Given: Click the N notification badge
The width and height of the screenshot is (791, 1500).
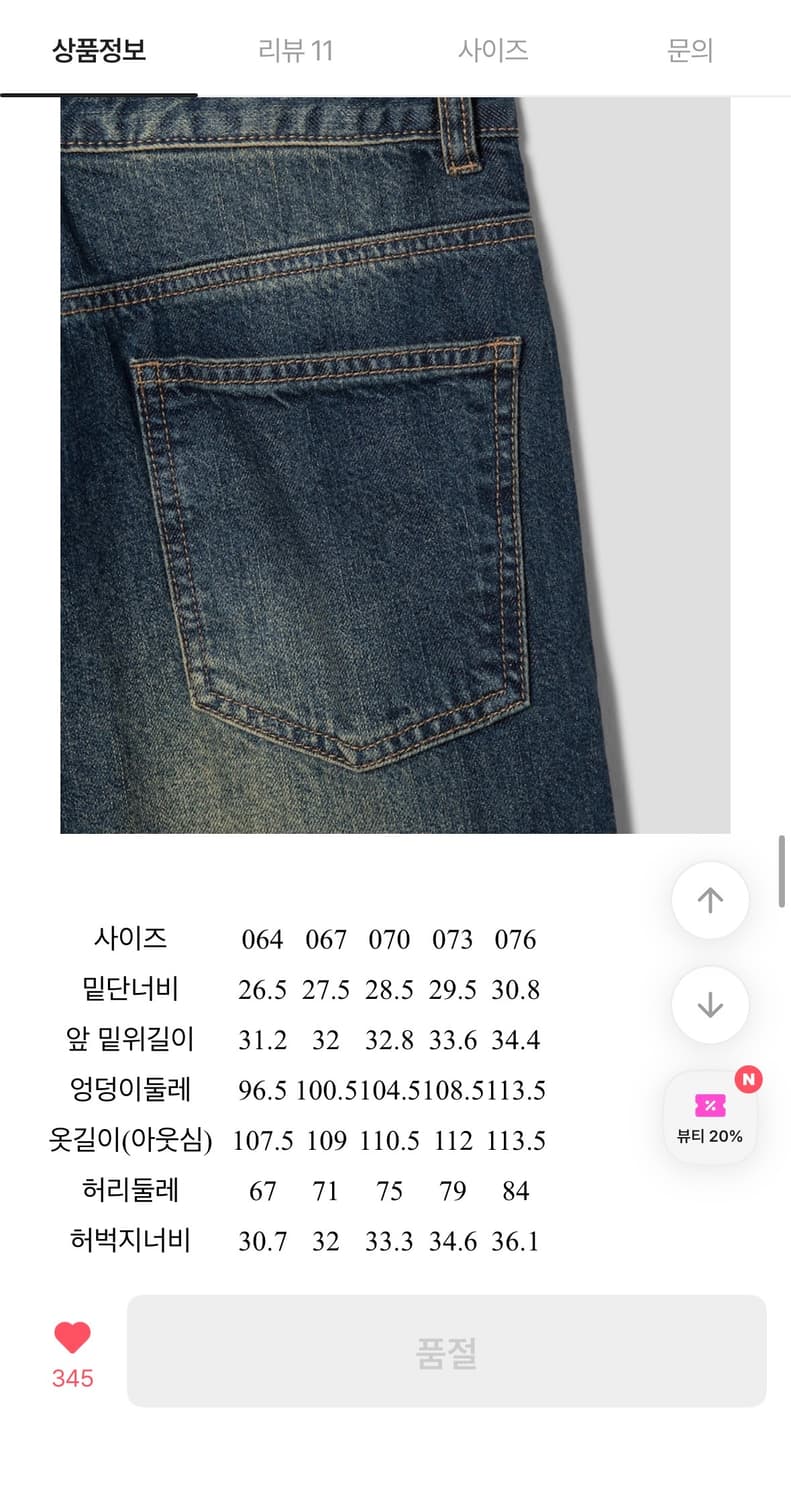Looking at the screenshot, I should point(748,1080).
